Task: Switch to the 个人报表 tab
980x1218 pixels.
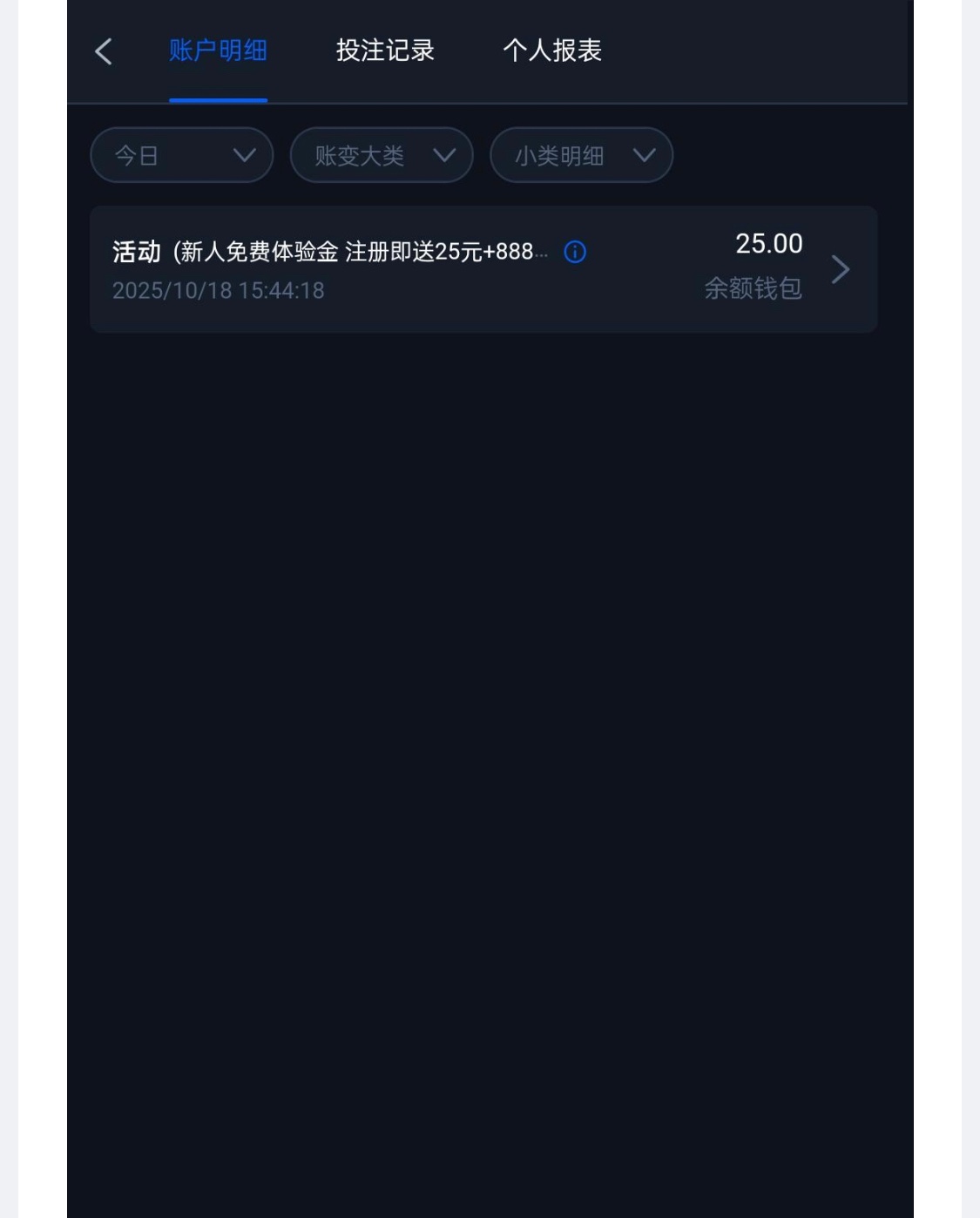Action: pyautogui.click(x=552, y=51)
